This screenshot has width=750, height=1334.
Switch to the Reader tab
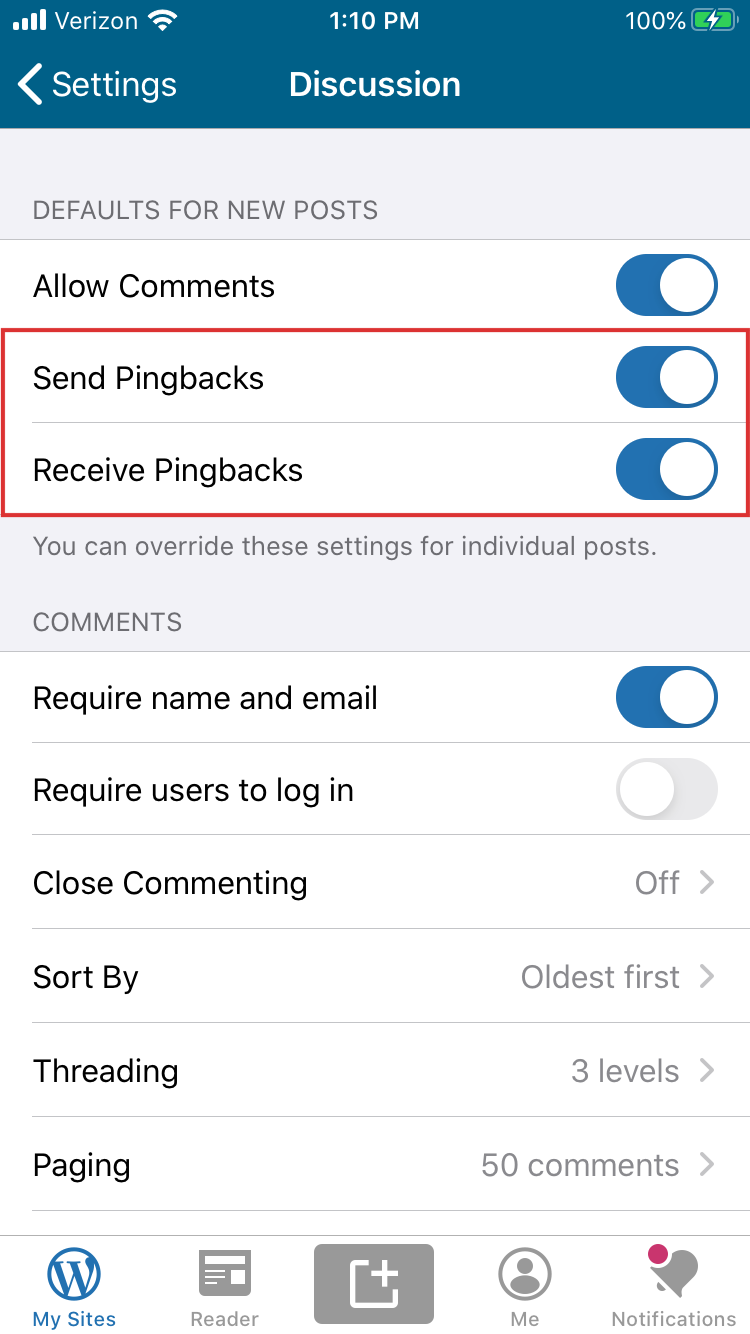(225, 1288)
